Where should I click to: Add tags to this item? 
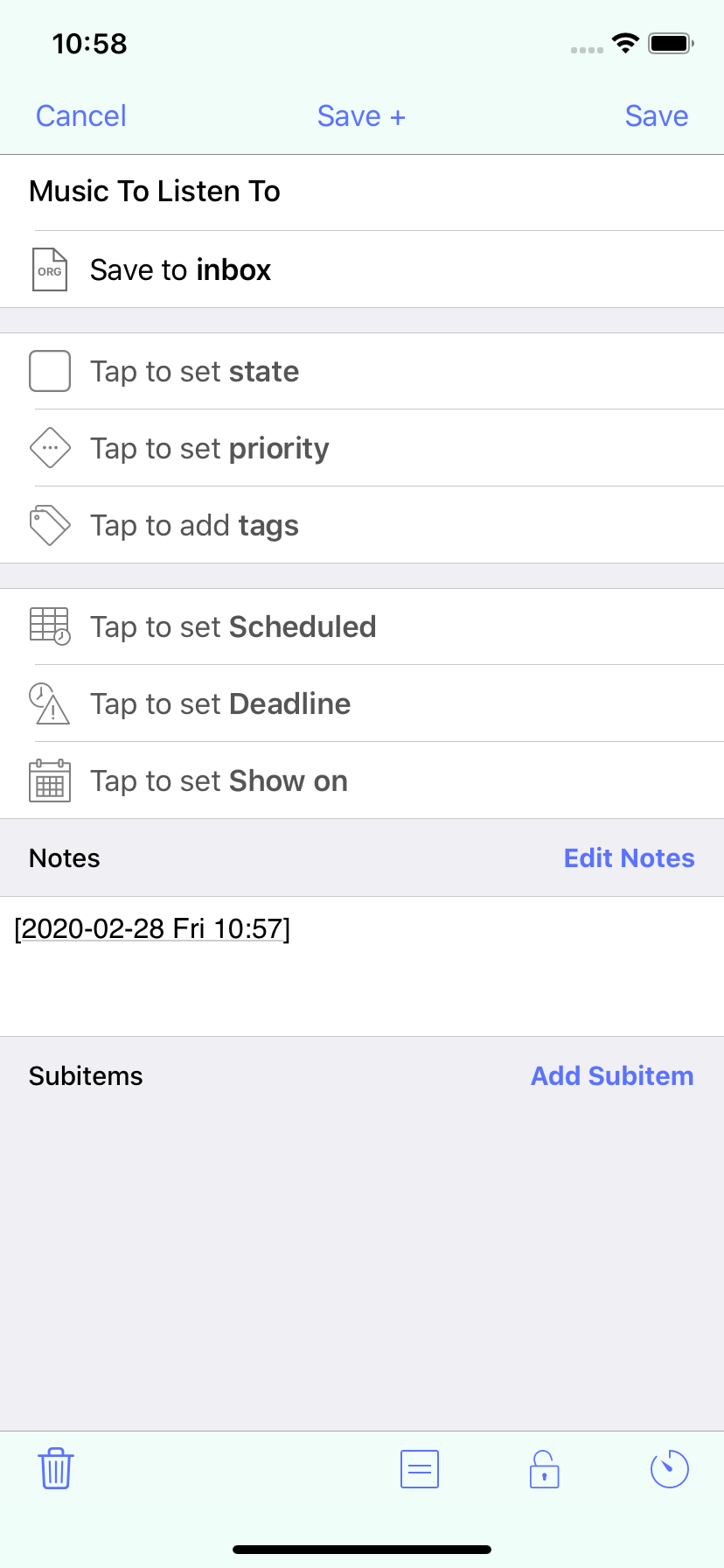362,525
